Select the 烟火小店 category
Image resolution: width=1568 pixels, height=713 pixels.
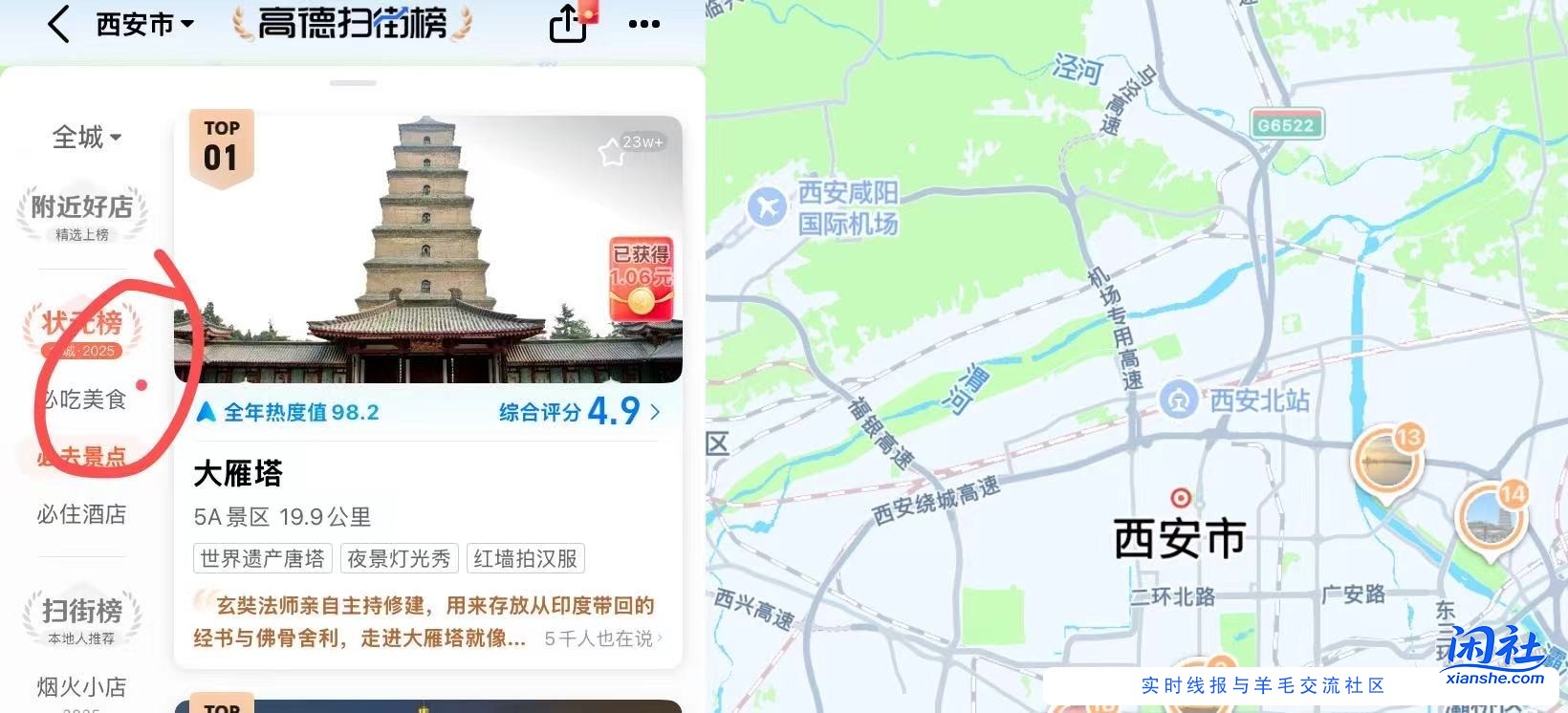click(x=82, y=686)
